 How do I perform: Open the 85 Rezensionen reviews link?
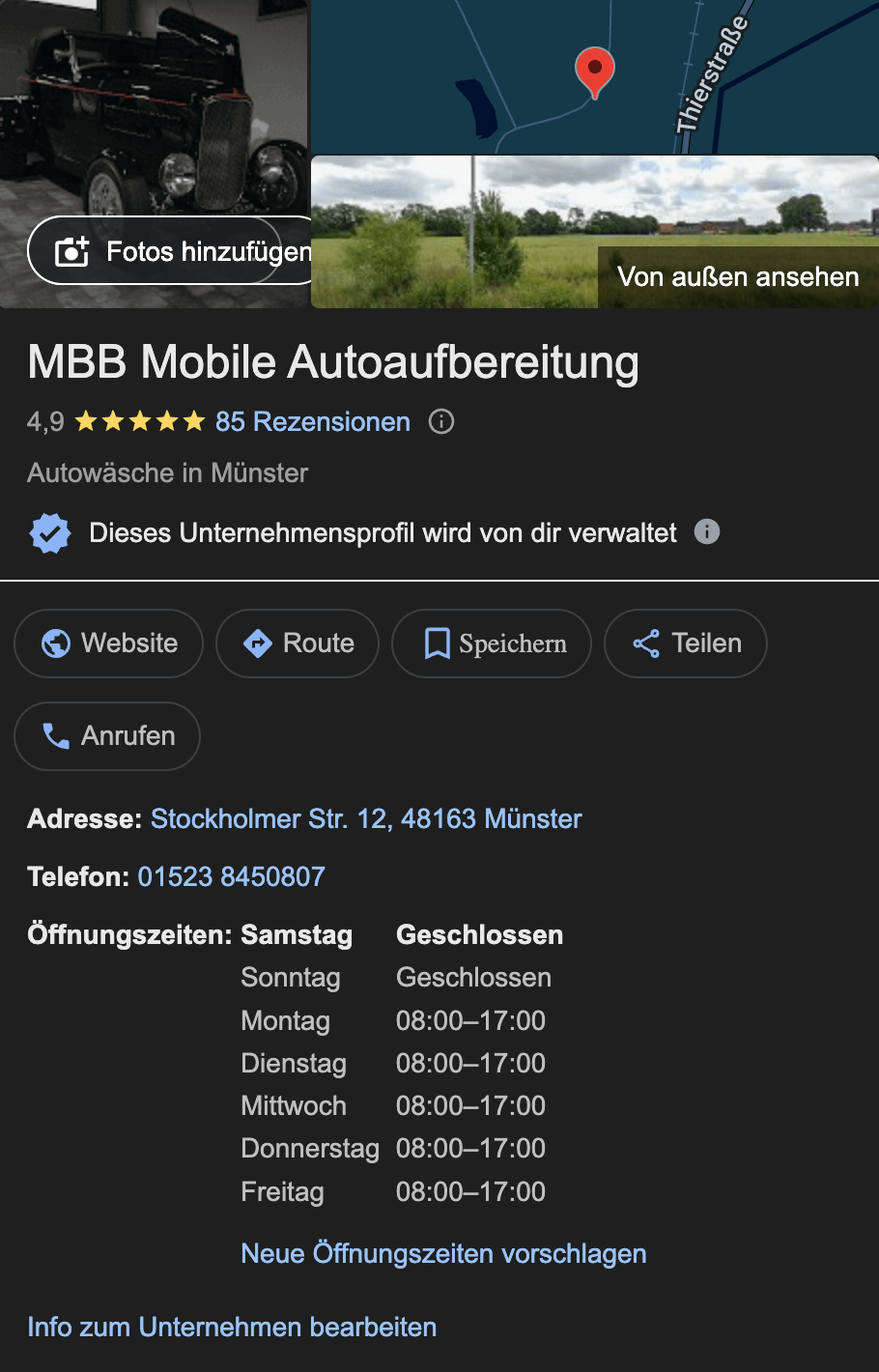coord(311,421)
